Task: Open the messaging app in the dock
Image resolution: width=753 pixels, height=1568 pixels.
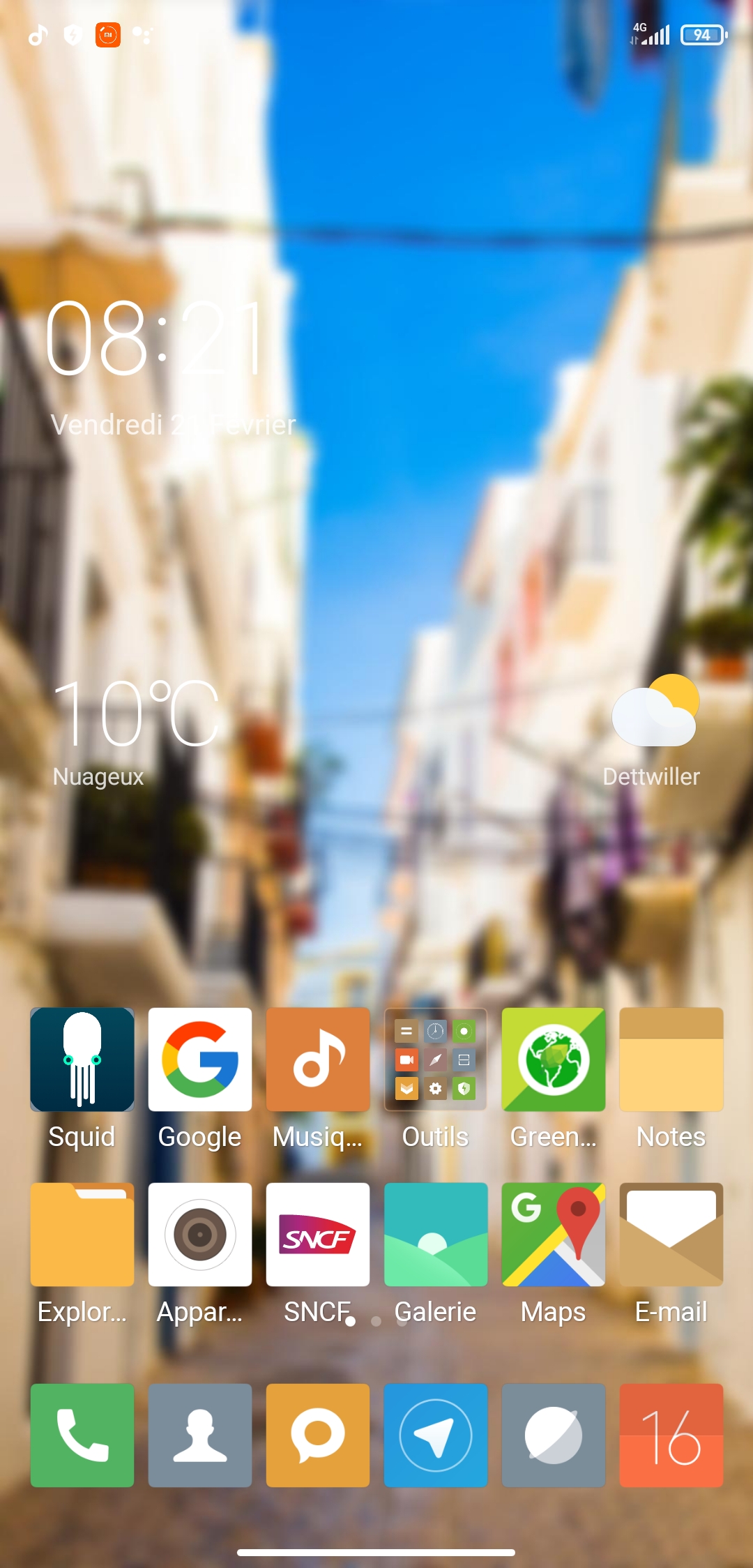Action: (x=318, y=1435)
